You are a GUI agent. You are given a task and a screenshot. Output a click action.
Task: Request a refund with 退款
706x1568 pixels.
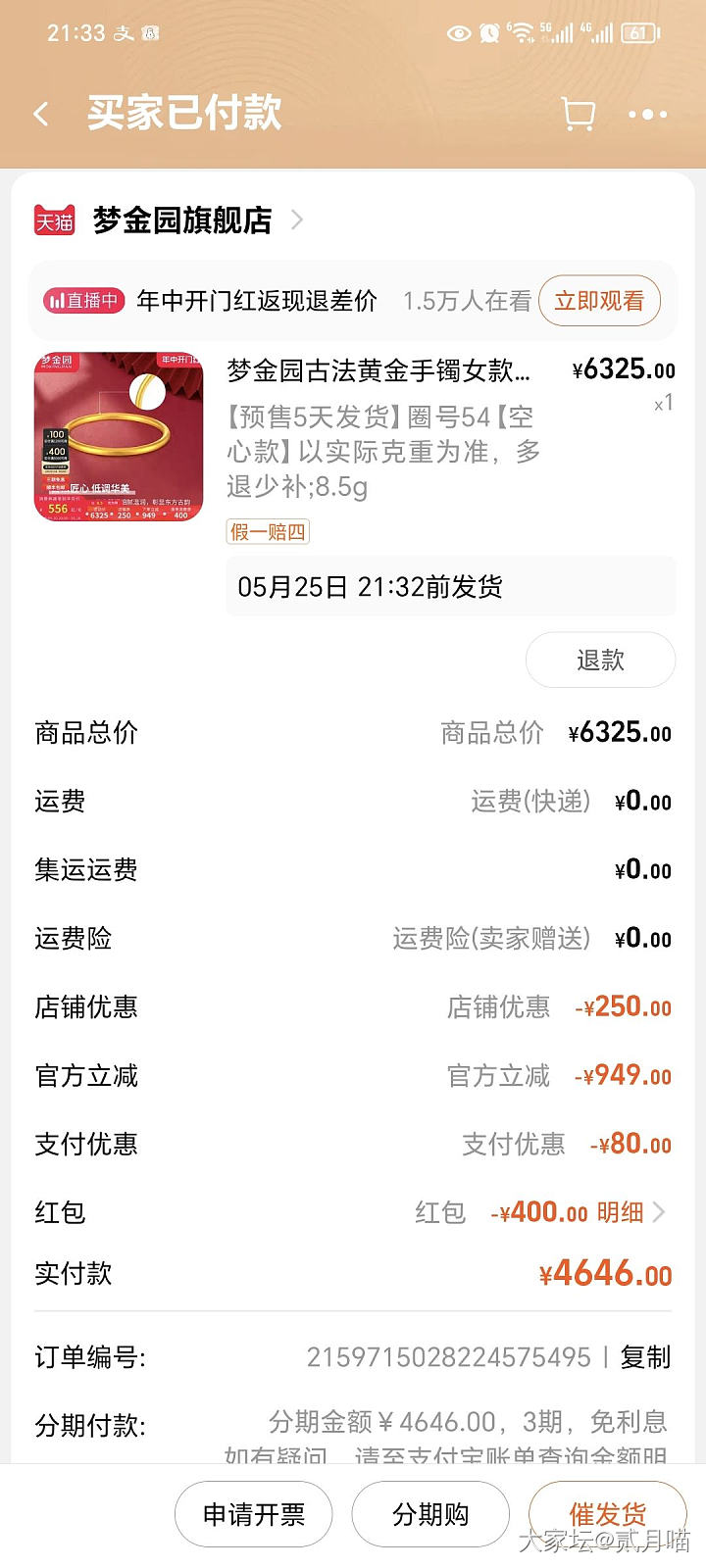pos(600,660)
